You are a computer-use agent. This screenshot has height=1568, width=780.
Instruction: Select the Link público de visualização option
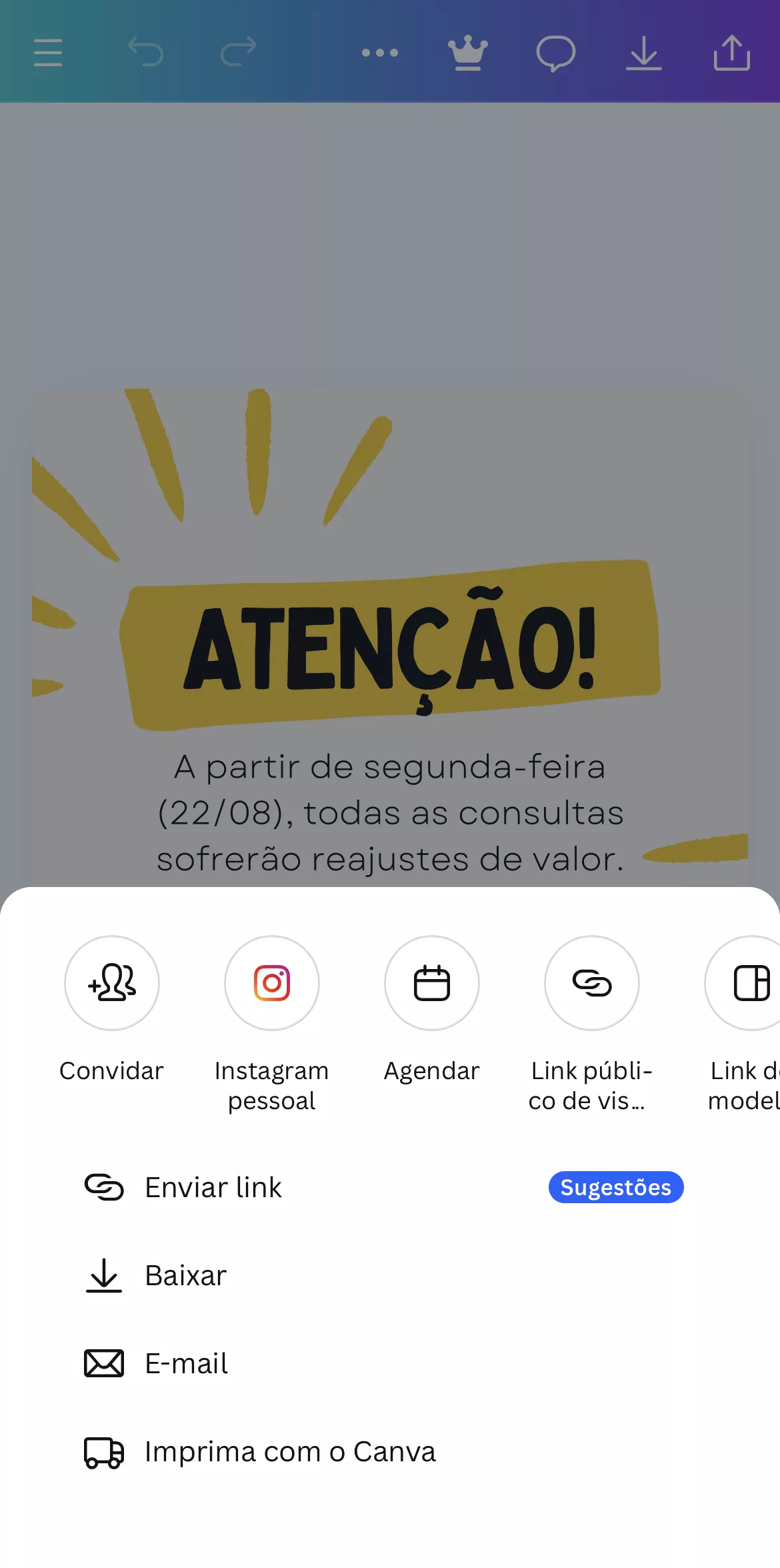[592, 983]
